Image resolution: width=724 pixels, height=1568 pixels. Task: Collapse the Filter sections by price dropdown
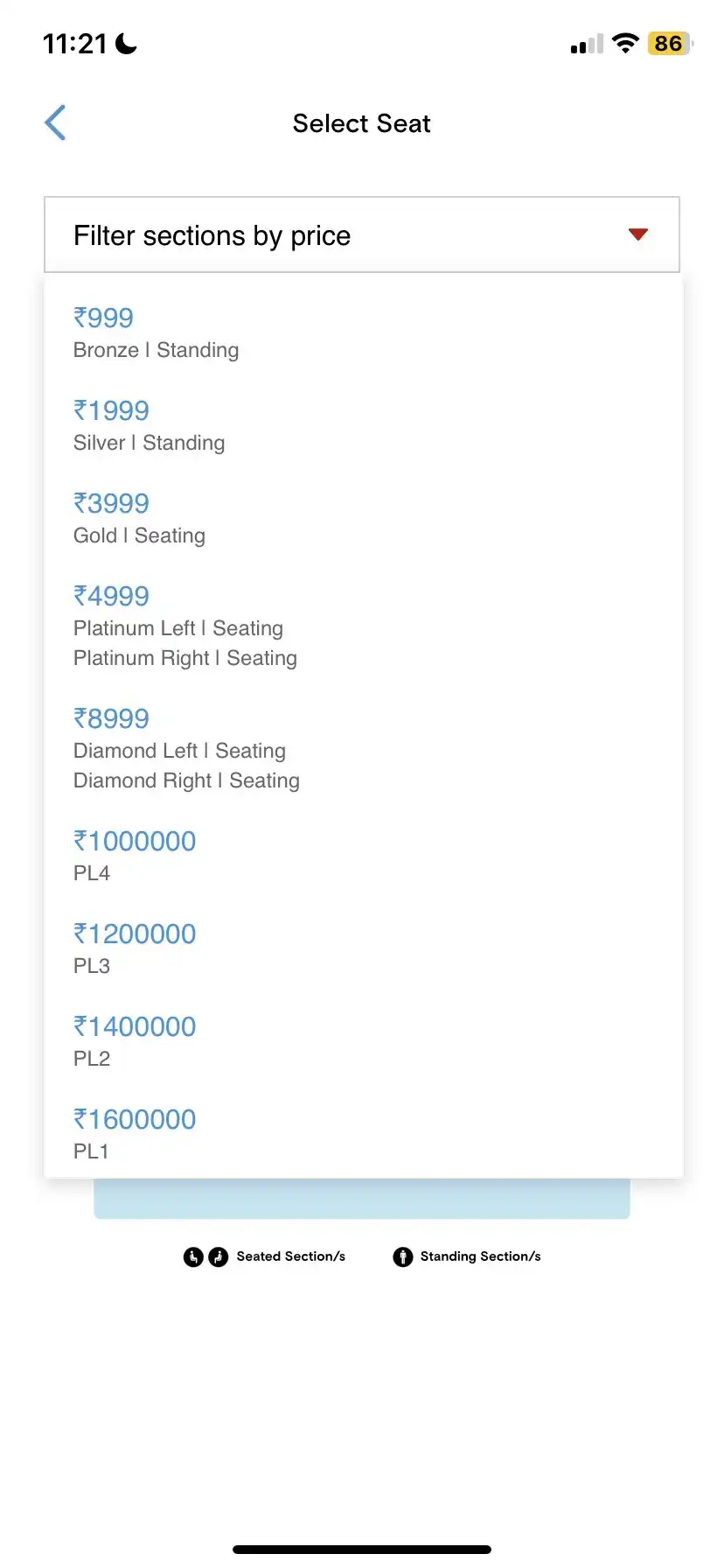362,234
